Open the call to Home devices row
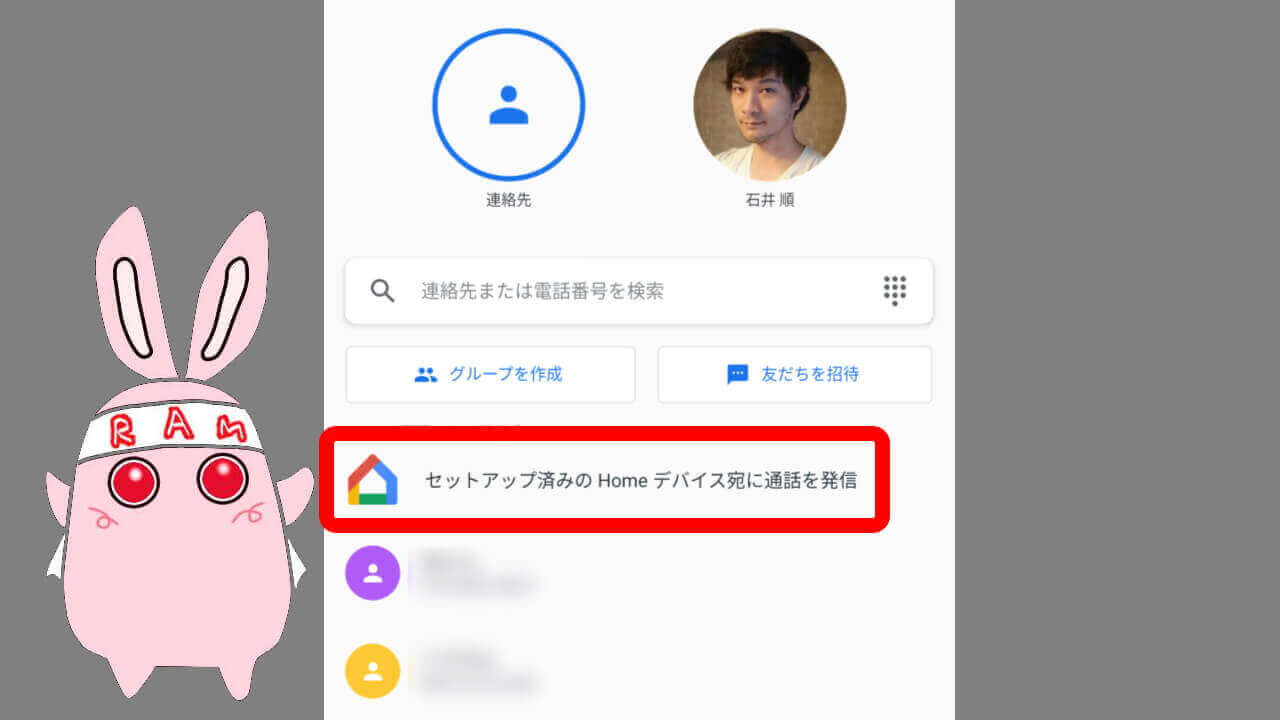Image resolution: width=1280 pixels, height=720 pixels. click(x=604, y=480)
